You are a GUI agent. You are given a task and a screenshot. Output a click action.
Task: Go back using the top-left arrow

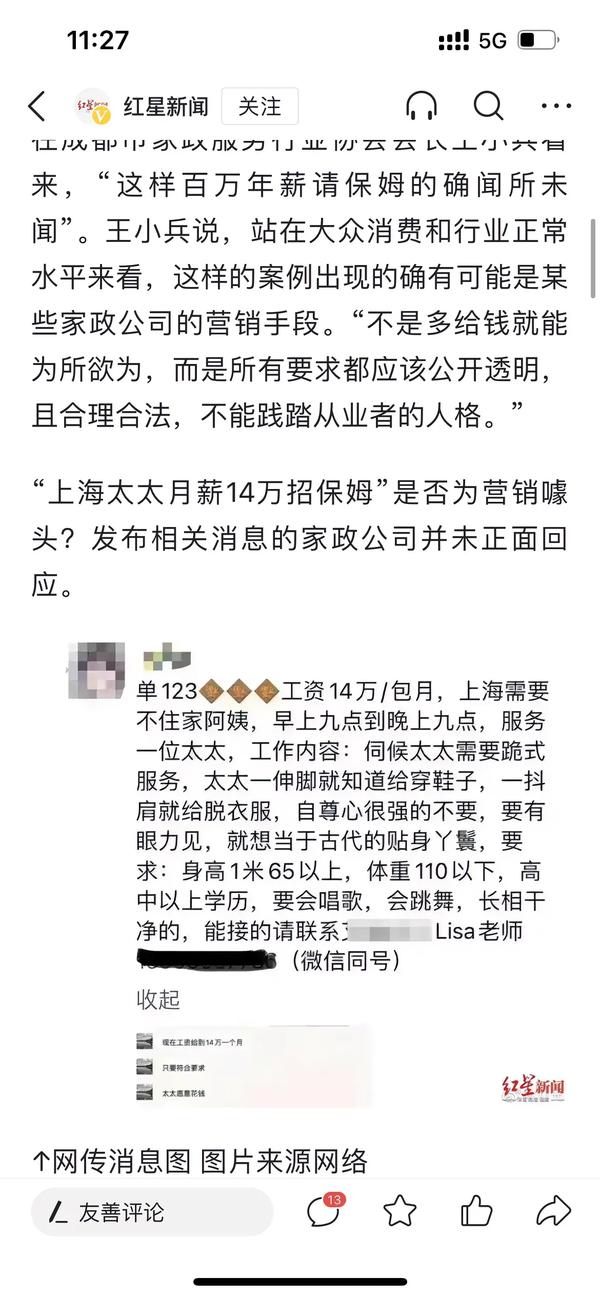tap(37, 106)
